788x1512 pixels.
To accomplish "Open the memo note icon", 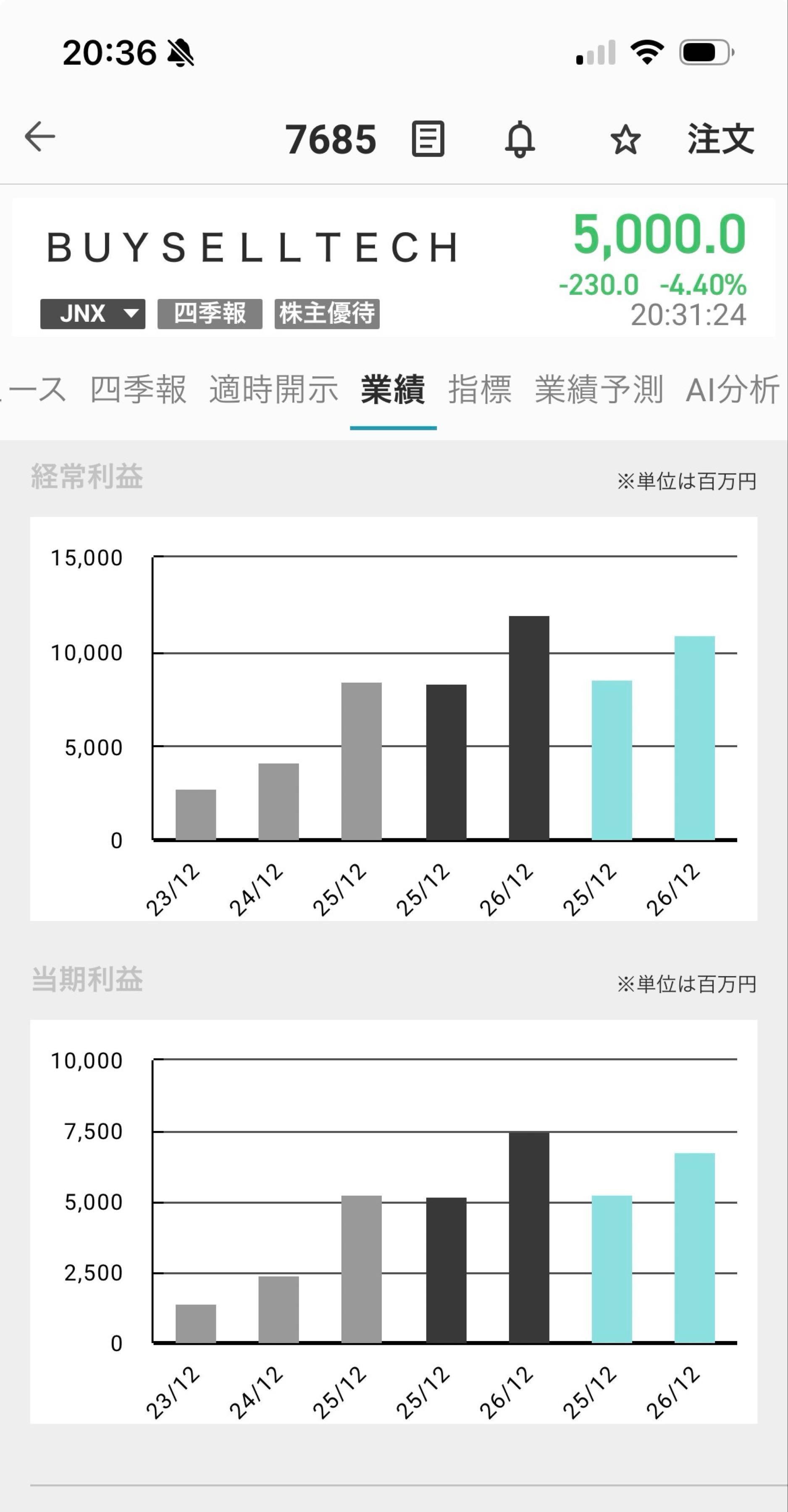I will [x=428, y=139].
